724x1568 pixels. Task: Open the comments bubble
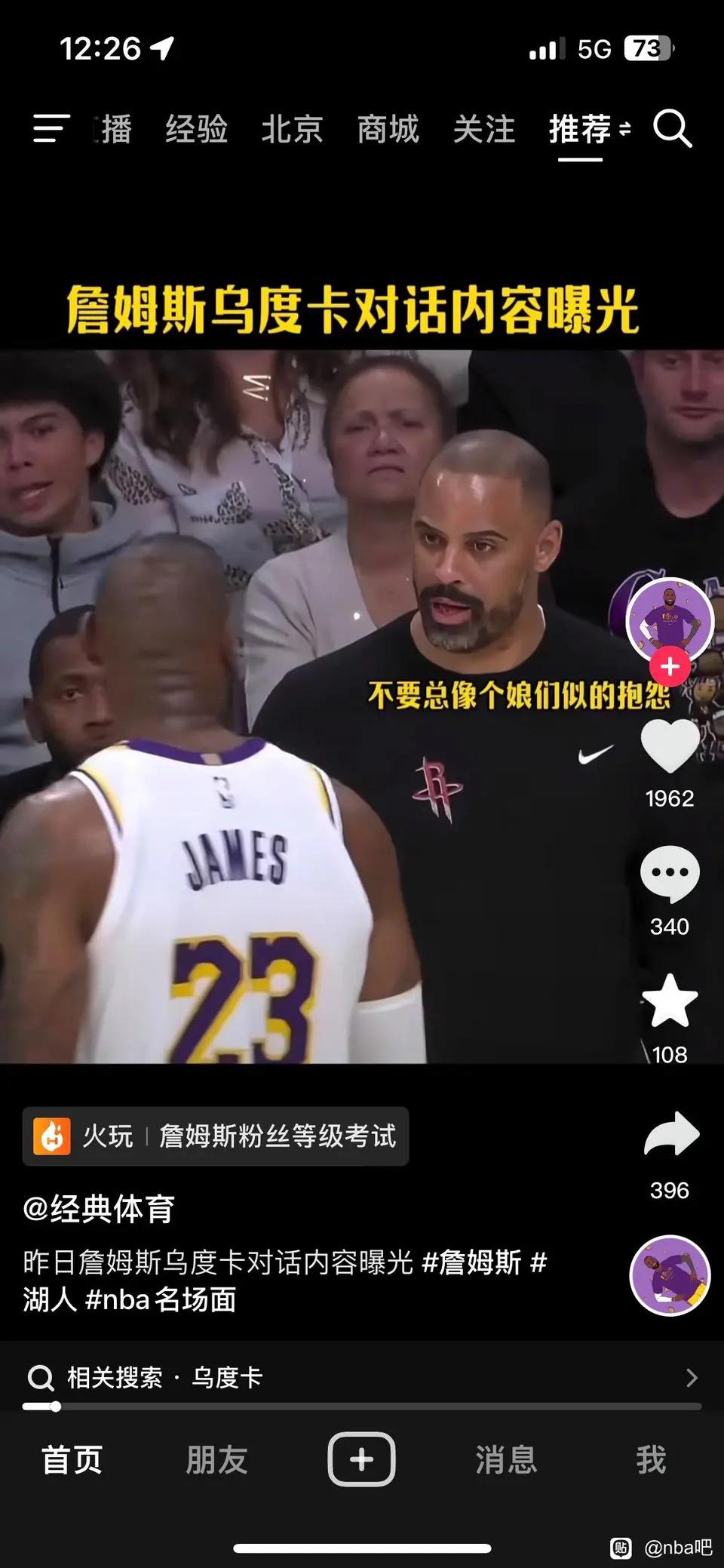click(x=670, y=874)
